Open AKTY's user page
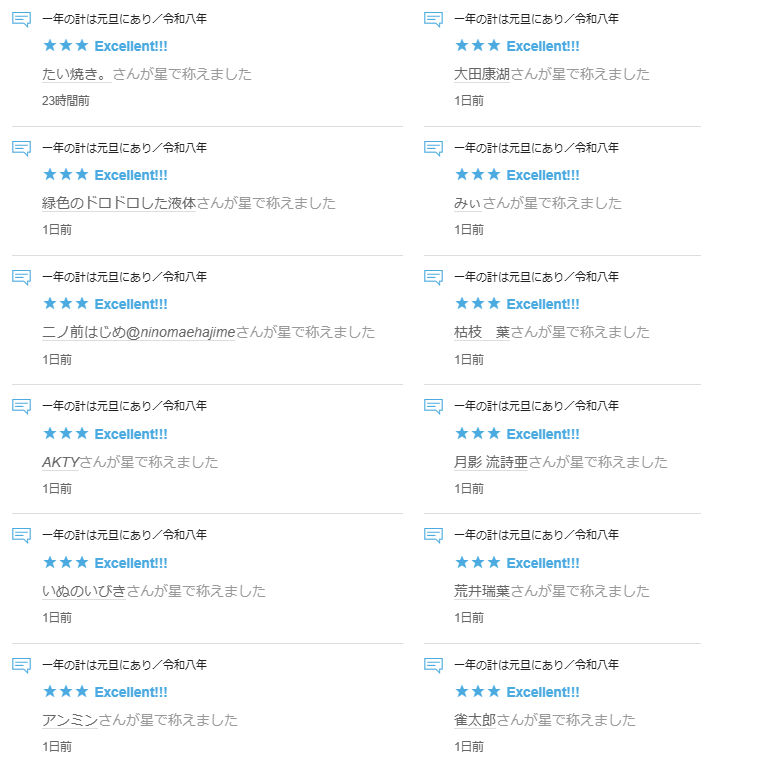The image size is (775, 767). coord(60,462)
